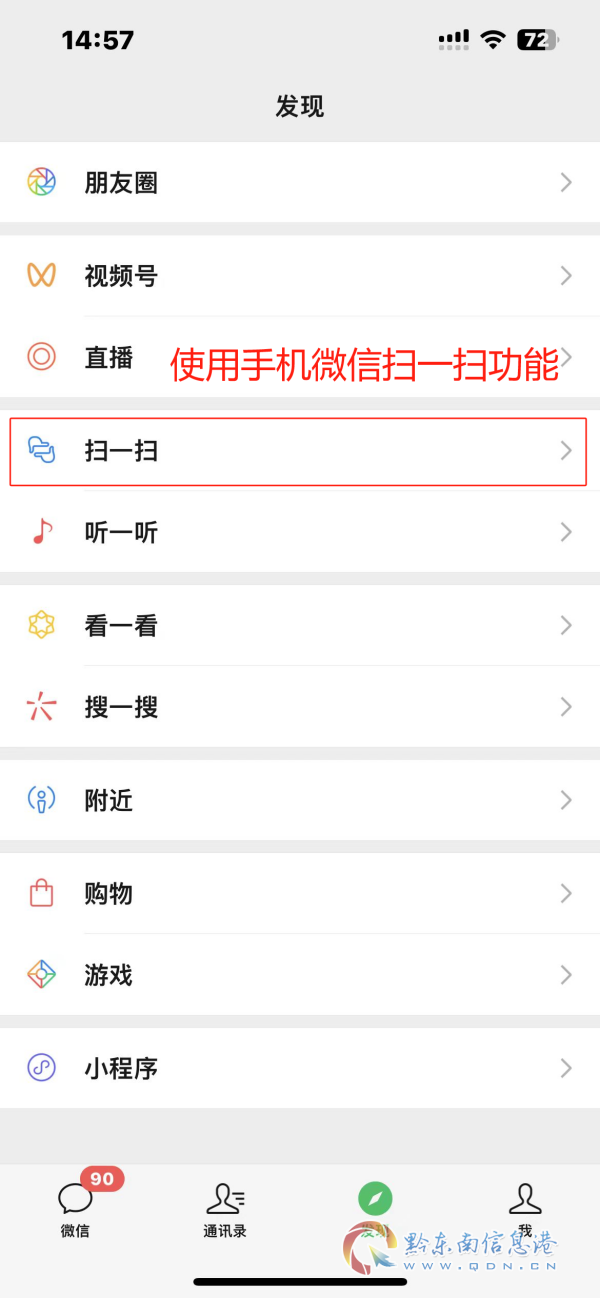Switch to the 我 profile tab
The image size is (600, 1298).
[x=524, y=1207]
